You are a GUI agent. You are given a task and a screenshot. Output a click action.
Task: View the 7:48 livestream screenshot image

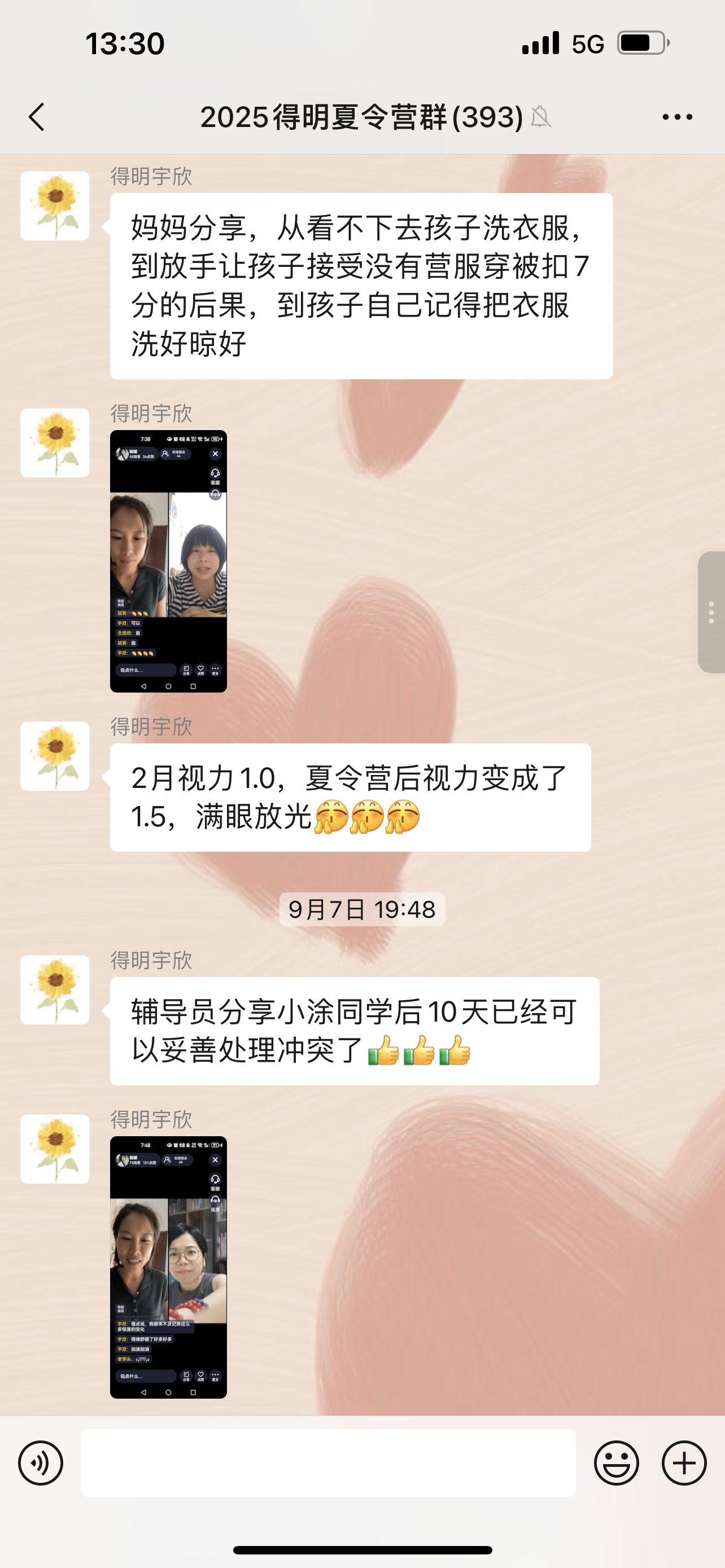coord(169,1267)
